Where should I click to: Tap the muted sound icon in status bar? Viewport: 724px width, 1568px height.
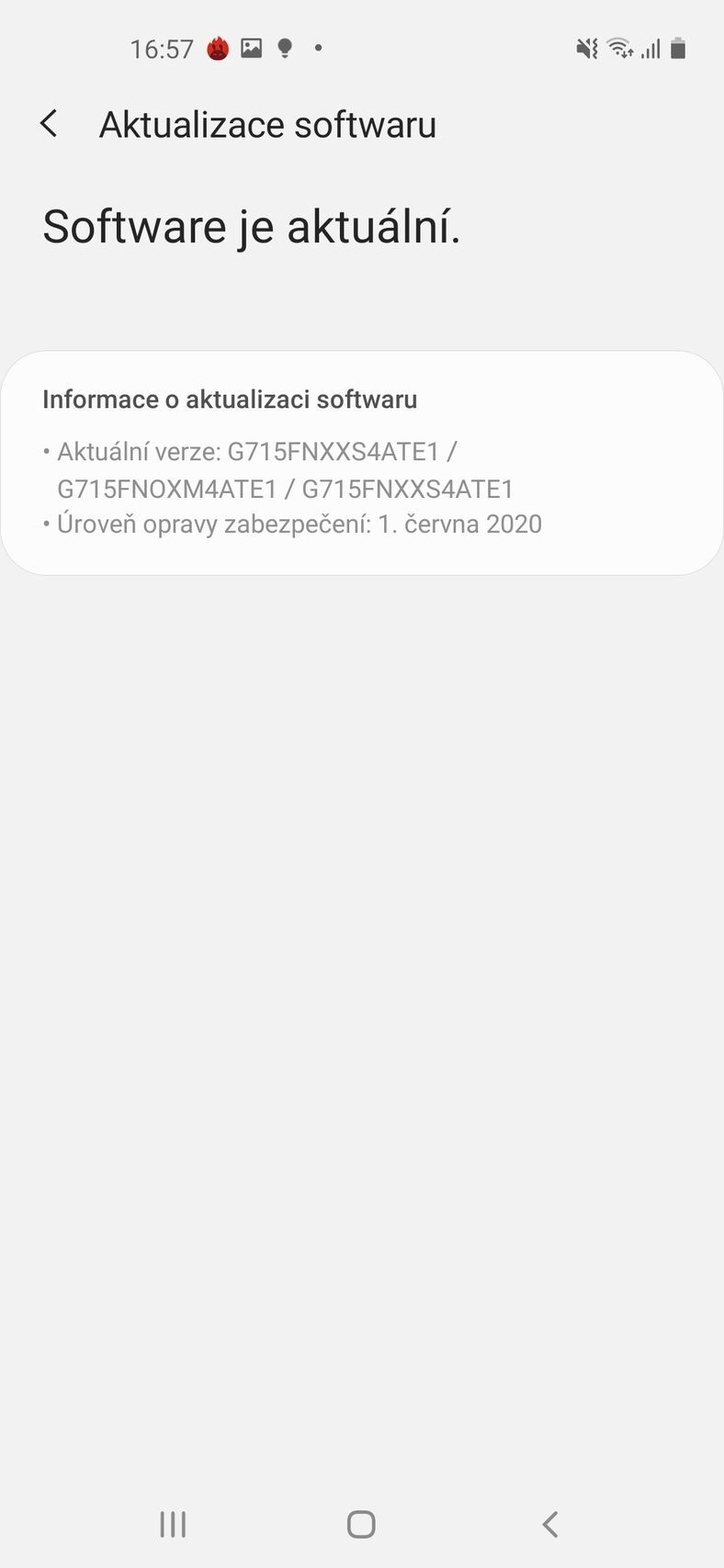point(585,48)
